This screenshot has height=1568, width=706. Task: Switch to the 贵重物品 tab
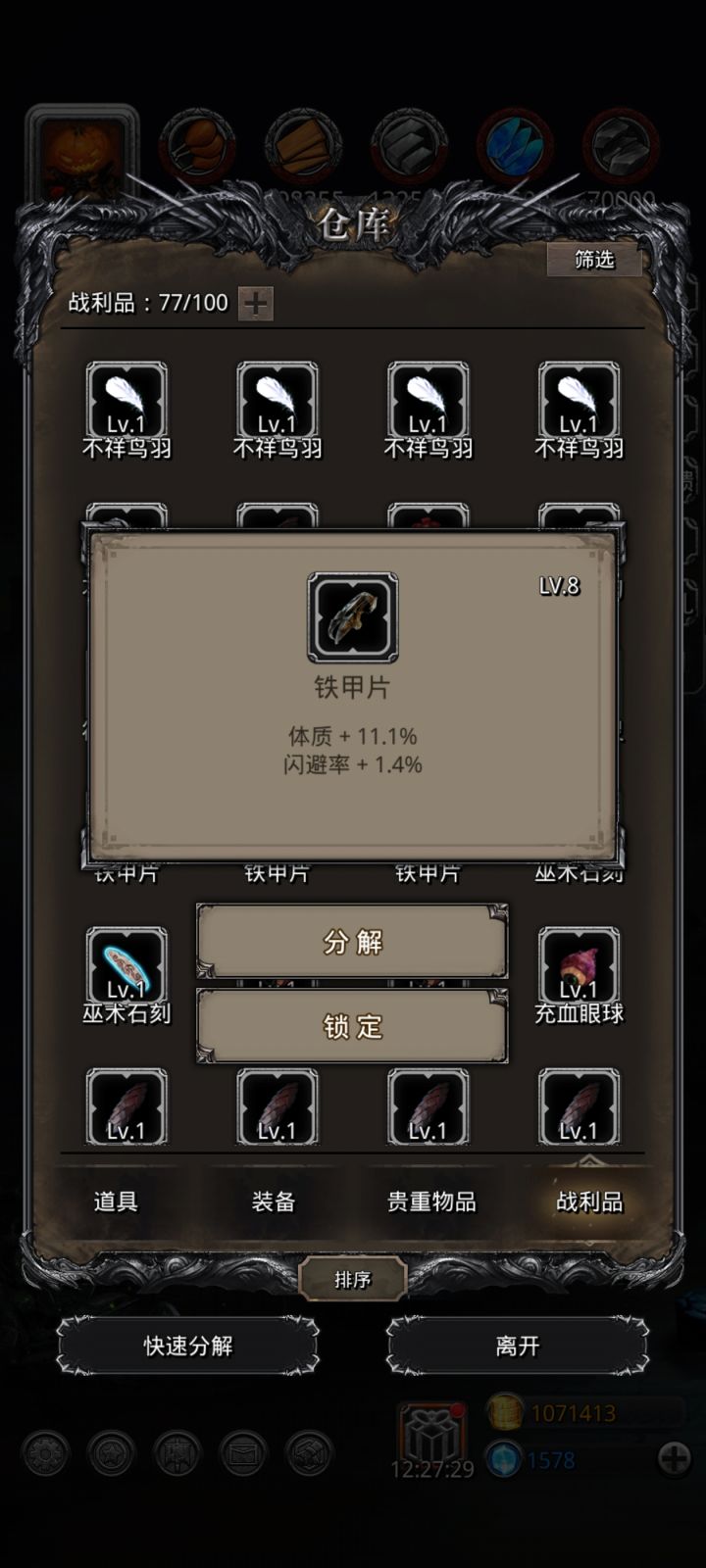431,1200
